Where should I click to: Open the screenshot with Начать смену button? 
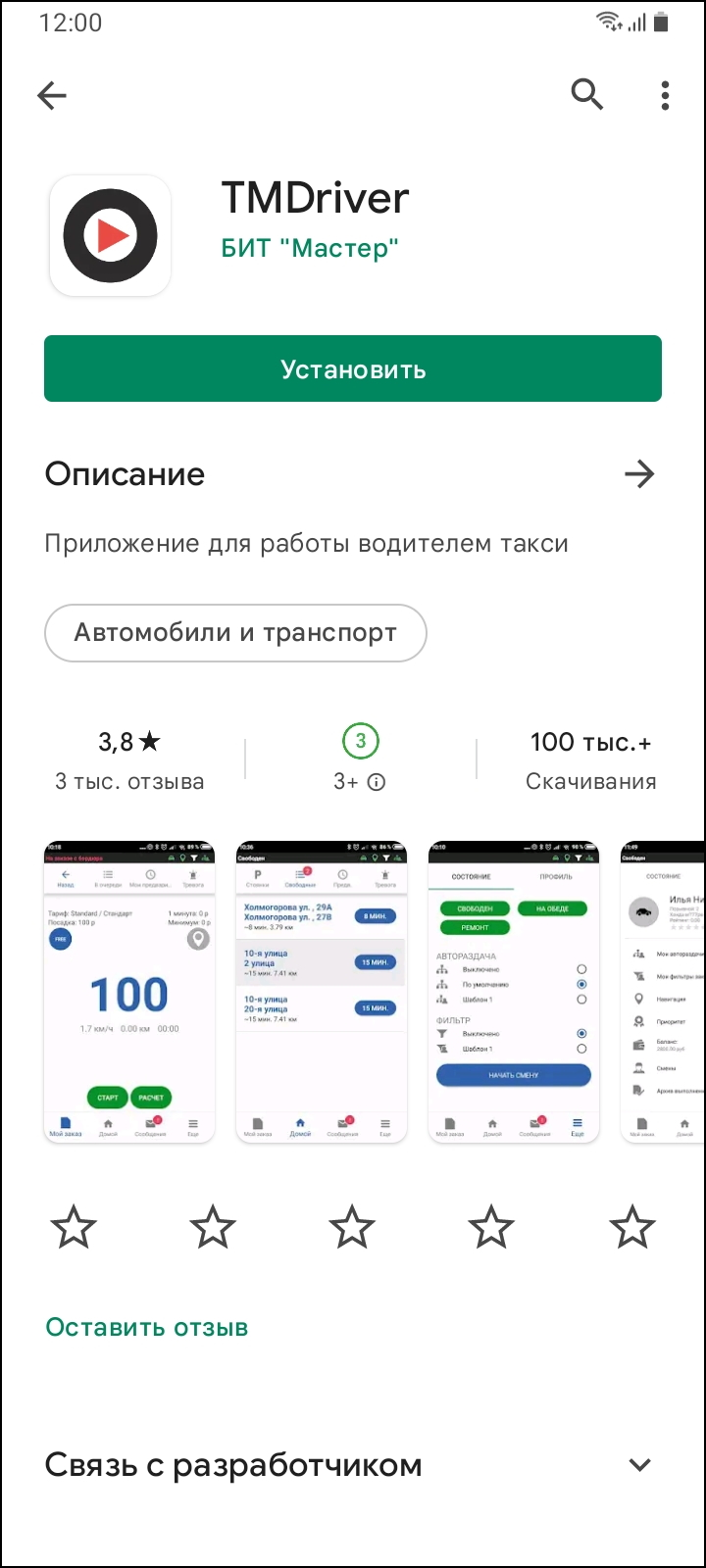tap(513, 992)
